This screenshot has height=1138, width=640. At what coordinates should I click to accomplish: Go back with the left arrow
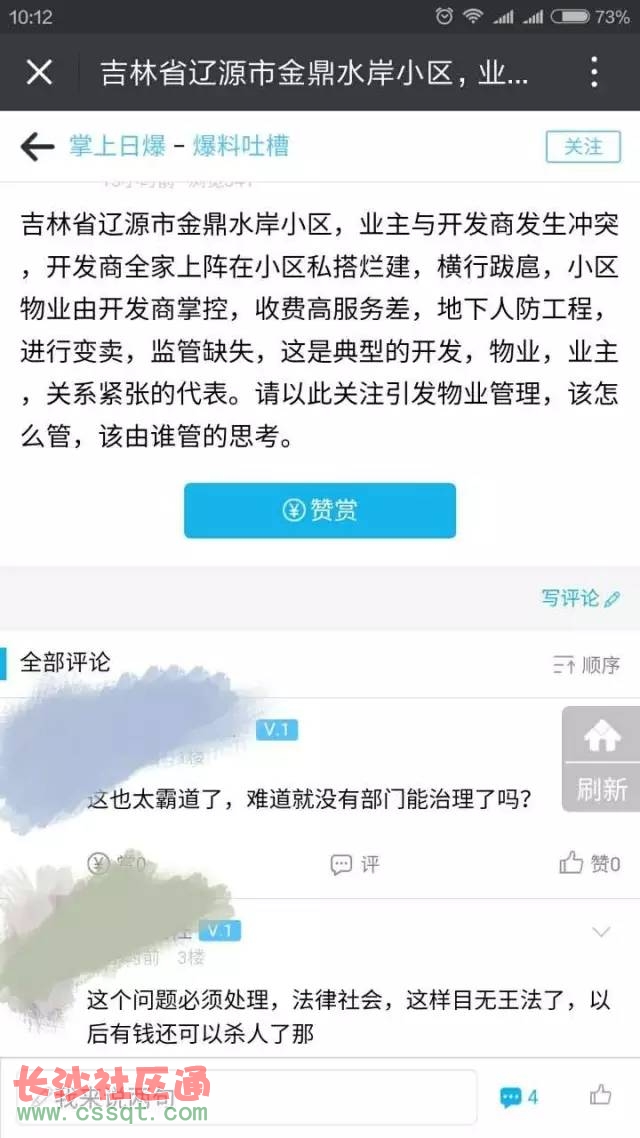37,147
